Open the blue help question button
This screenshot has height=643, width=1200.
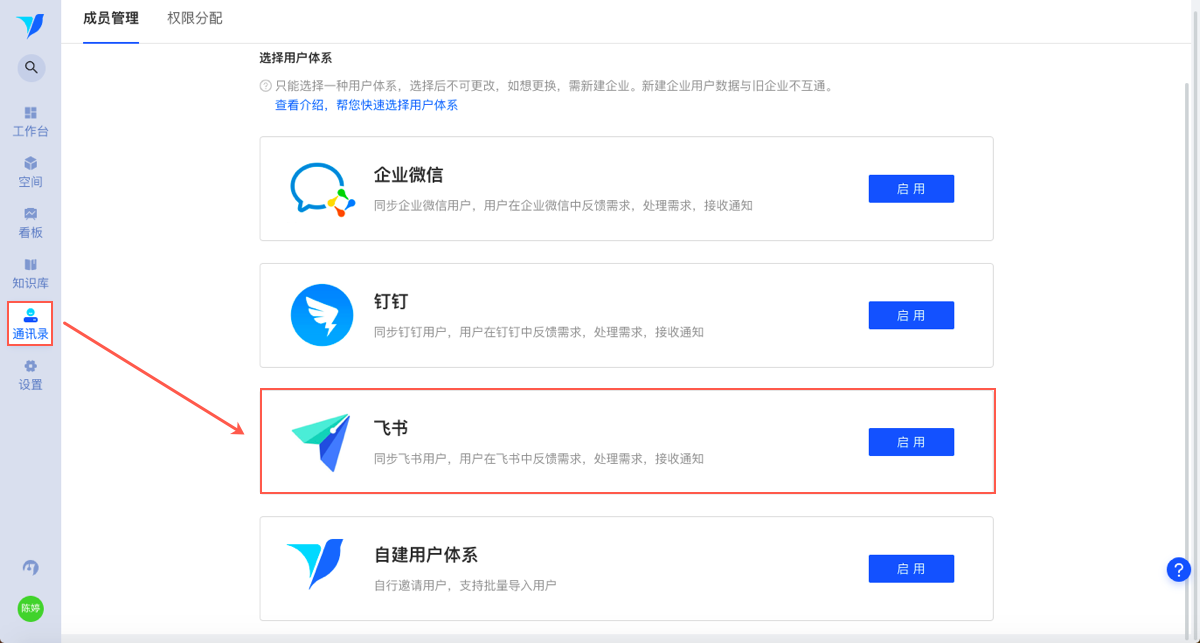1178,569
